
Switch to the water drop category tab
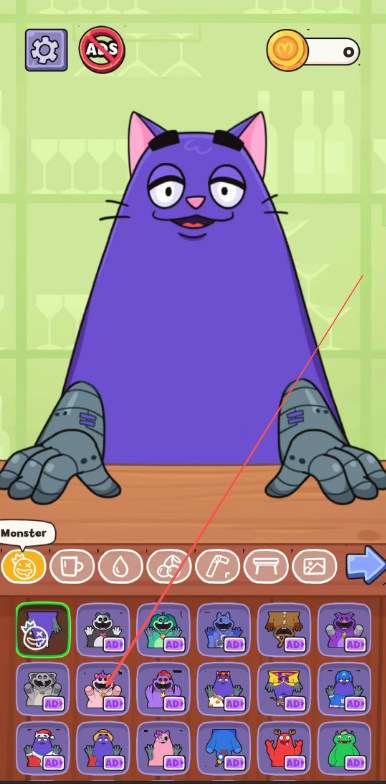click(120, 567)
